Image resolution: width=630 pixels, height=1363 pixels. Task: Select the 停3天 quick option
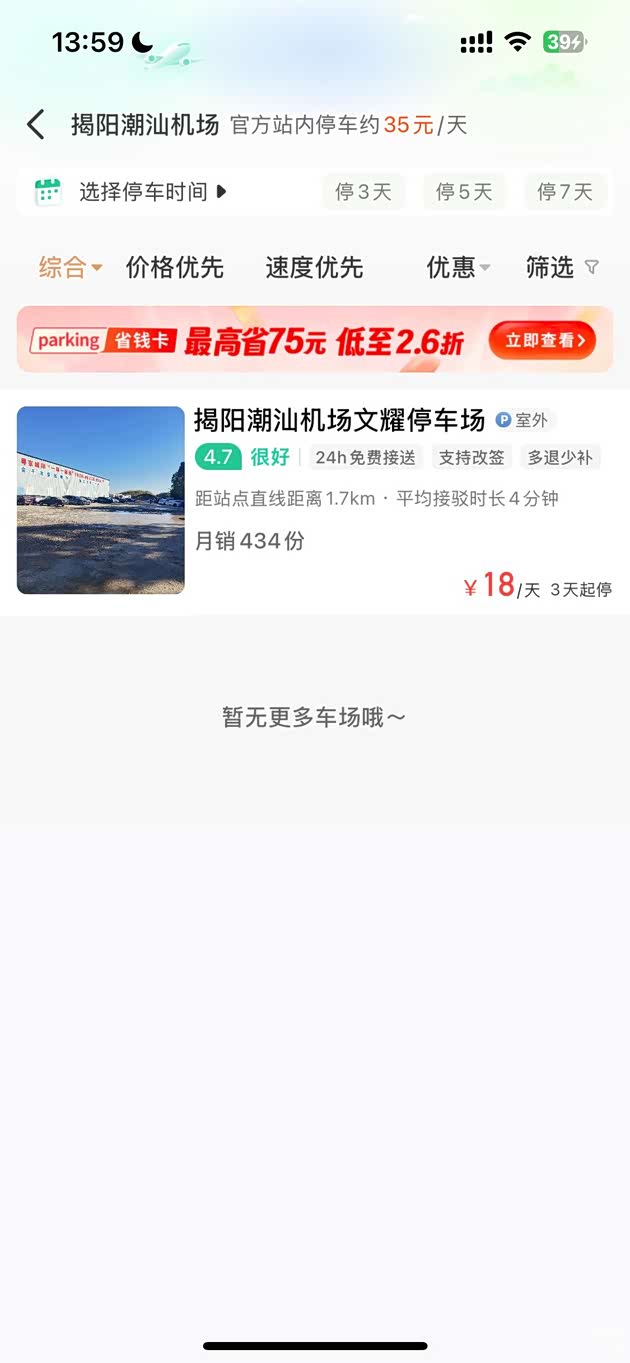pyautogui.click(x=363, y=192)
